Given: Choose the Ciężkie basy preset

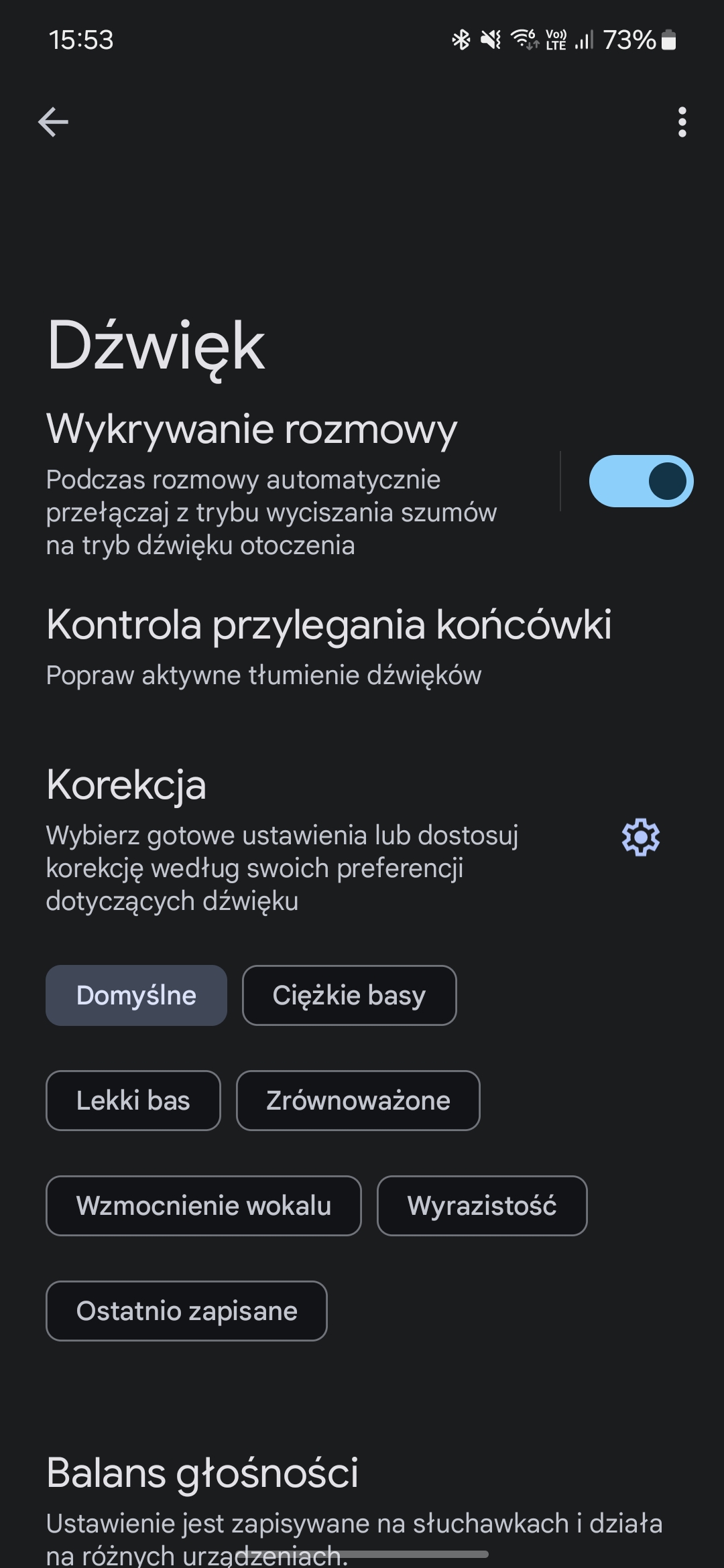Looking at the screenshot, I should 349,995.
